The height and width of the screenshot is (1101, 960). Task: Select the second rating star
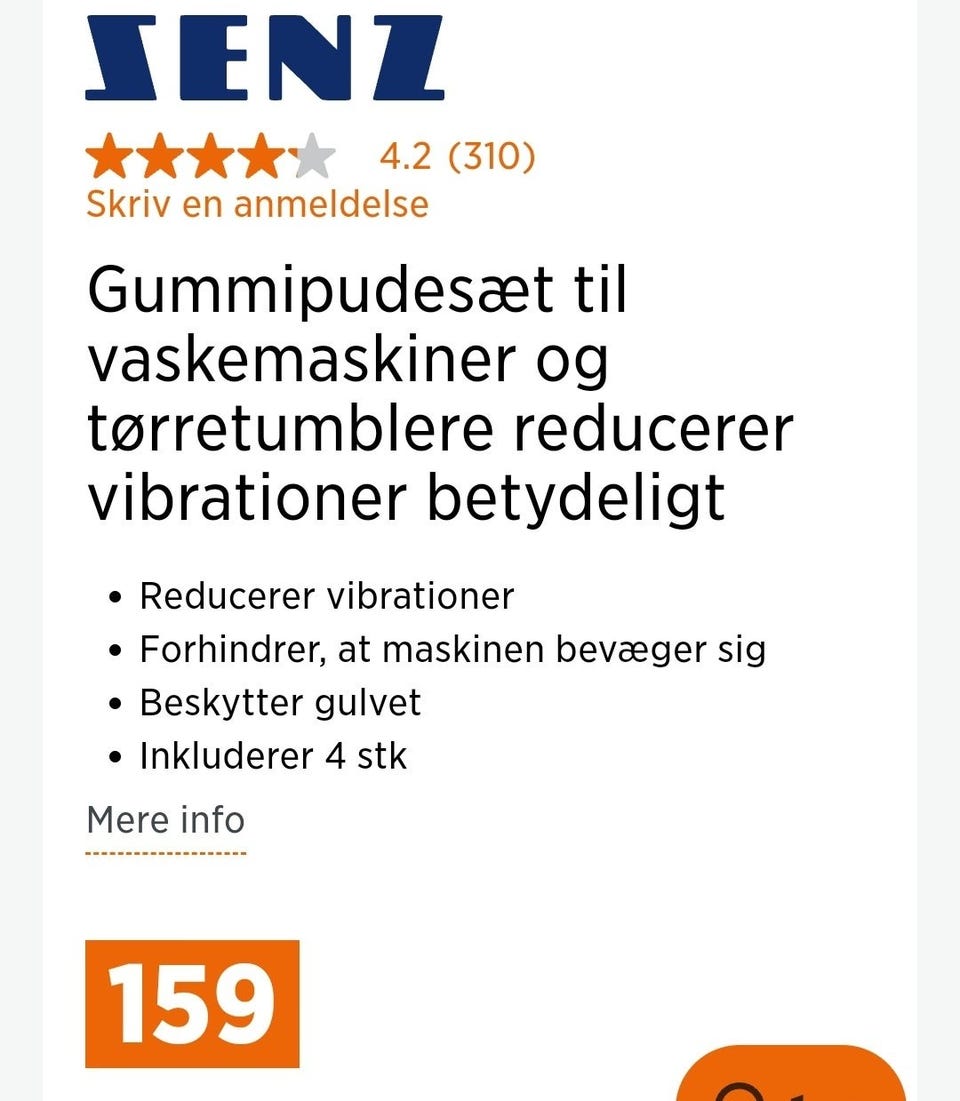pos(162,155)
